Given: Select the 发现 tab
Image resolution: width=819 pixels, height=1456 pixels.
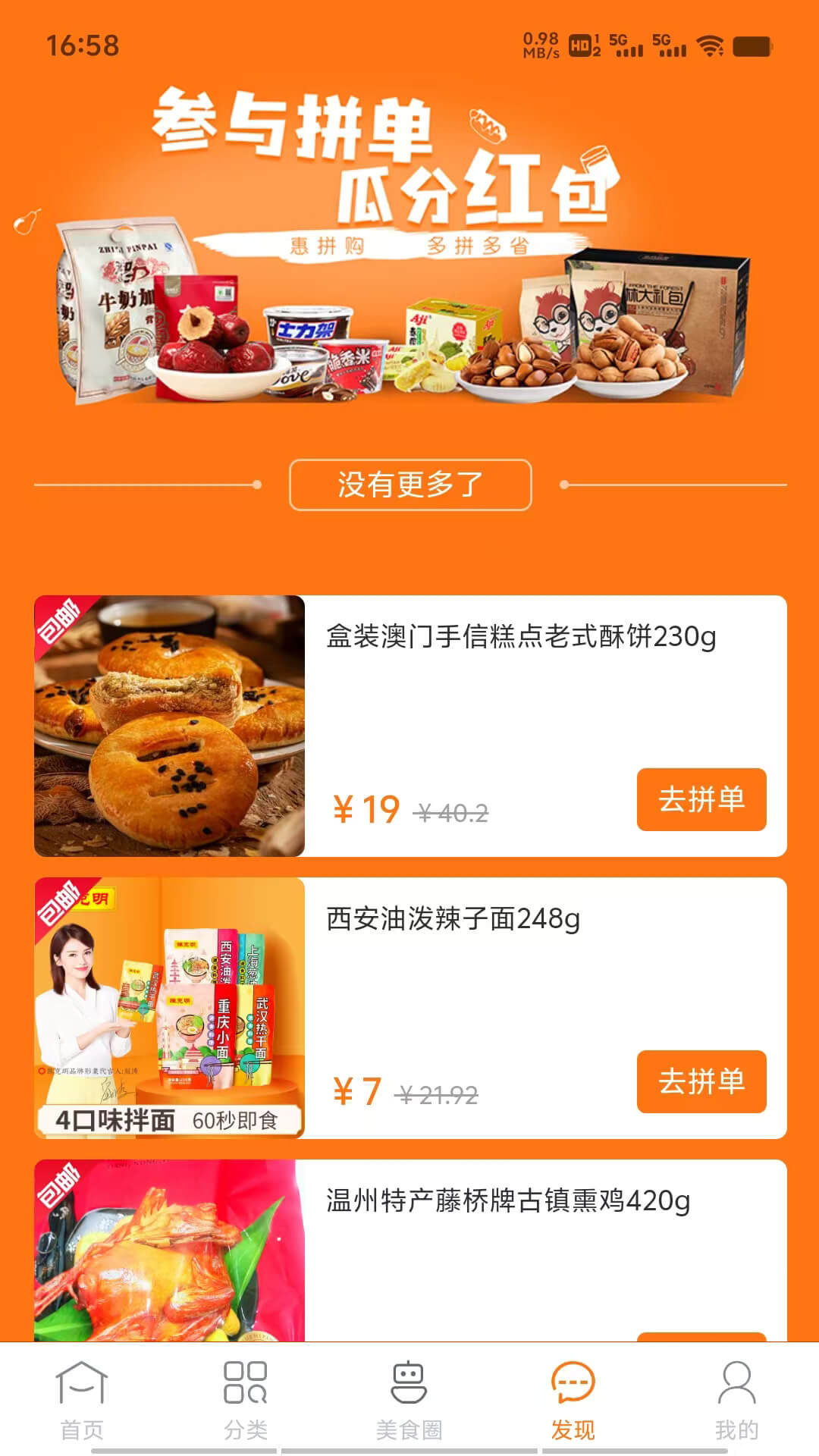Looking at the screenshot, I should [573, 1401].
